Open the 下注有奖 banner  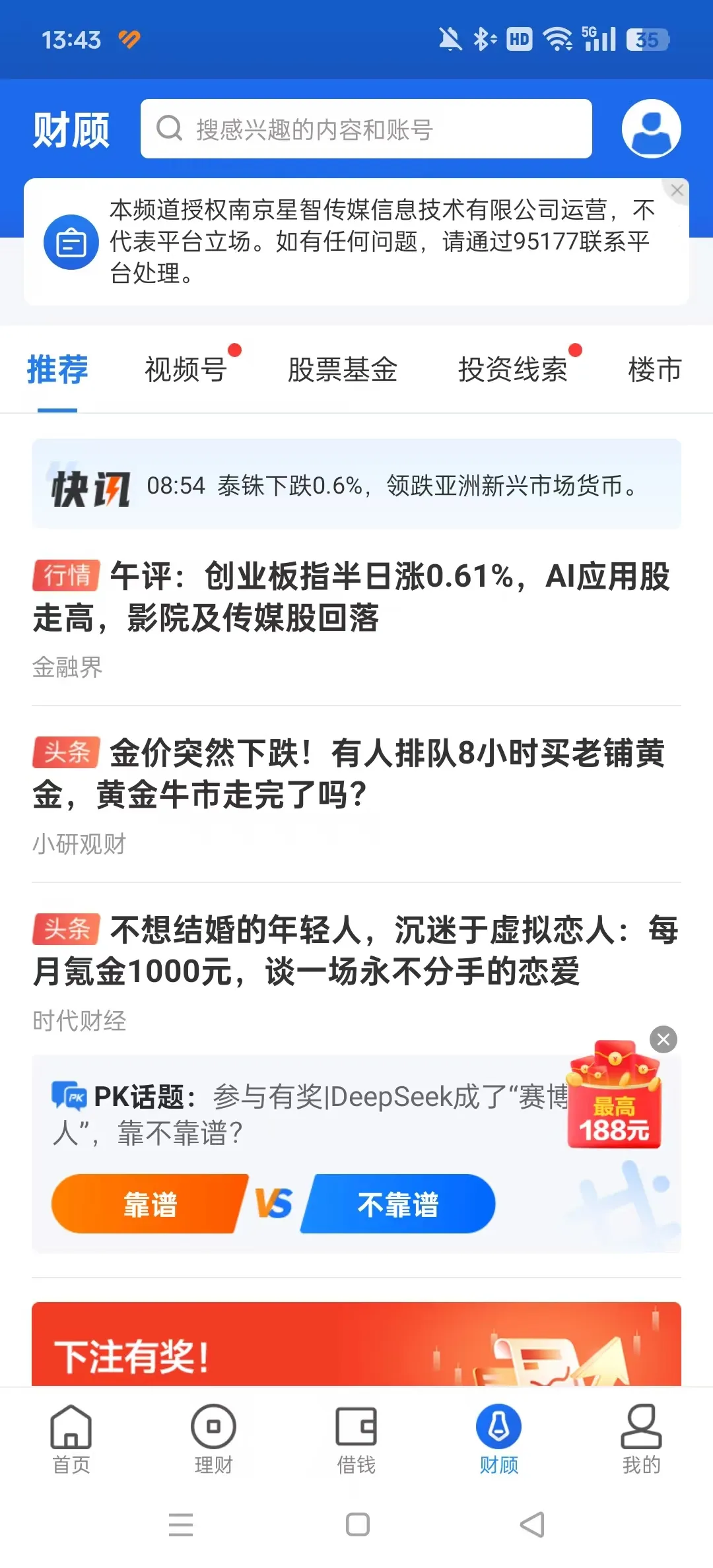click(356, 1345)
